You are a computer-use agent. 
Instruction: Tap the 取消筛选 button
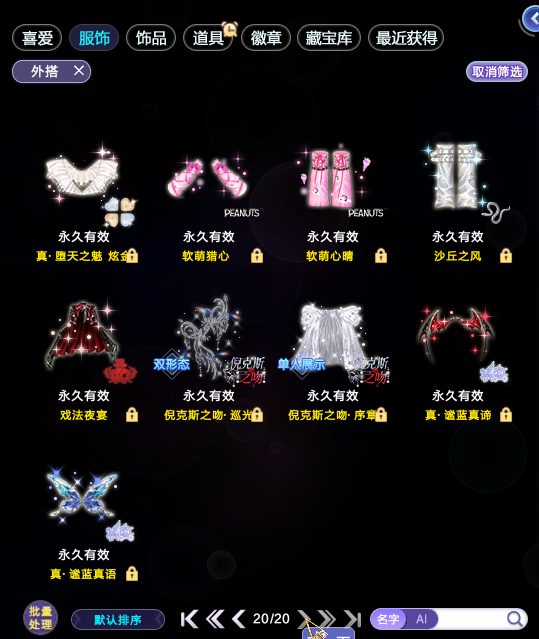pos(497,72)
